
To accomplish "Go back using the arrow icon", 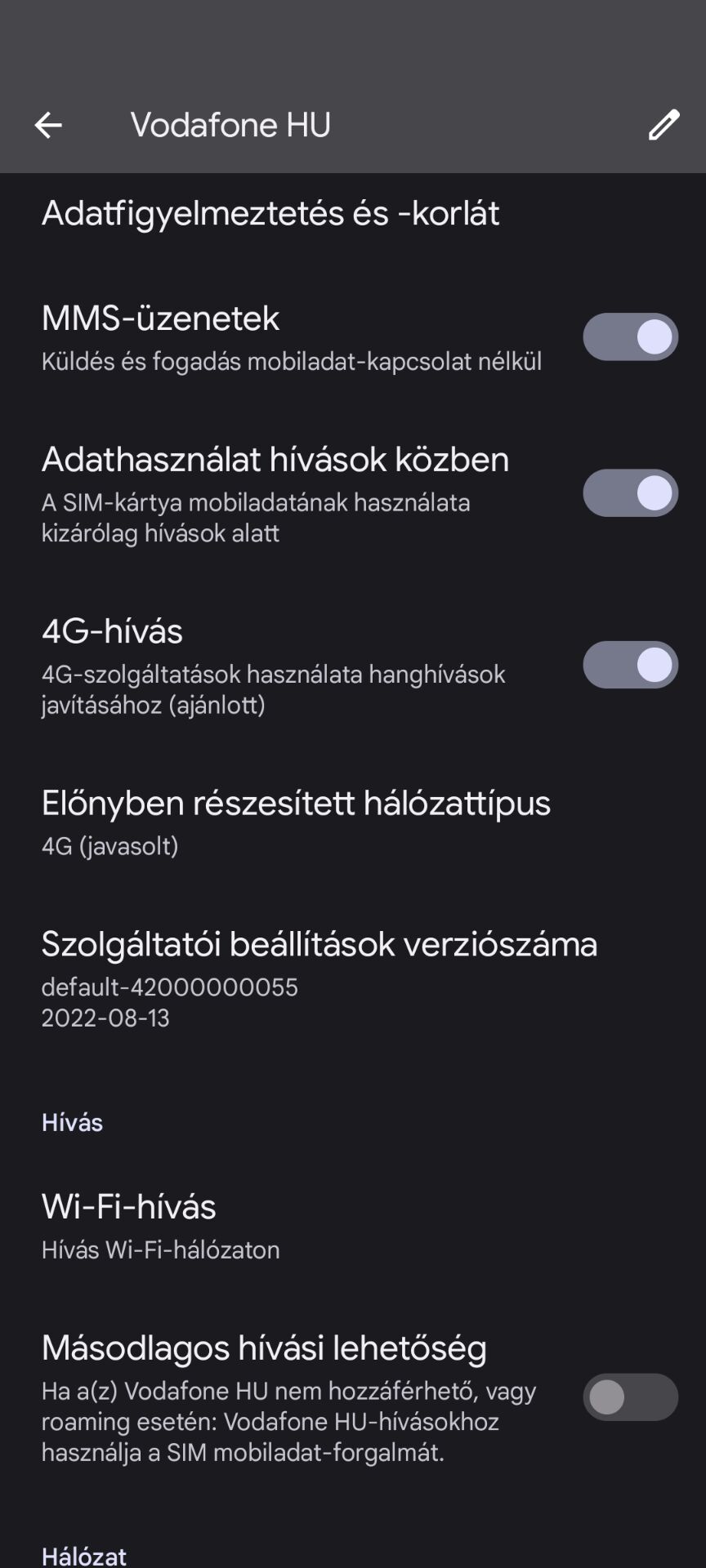I will (x=48, y=125).
